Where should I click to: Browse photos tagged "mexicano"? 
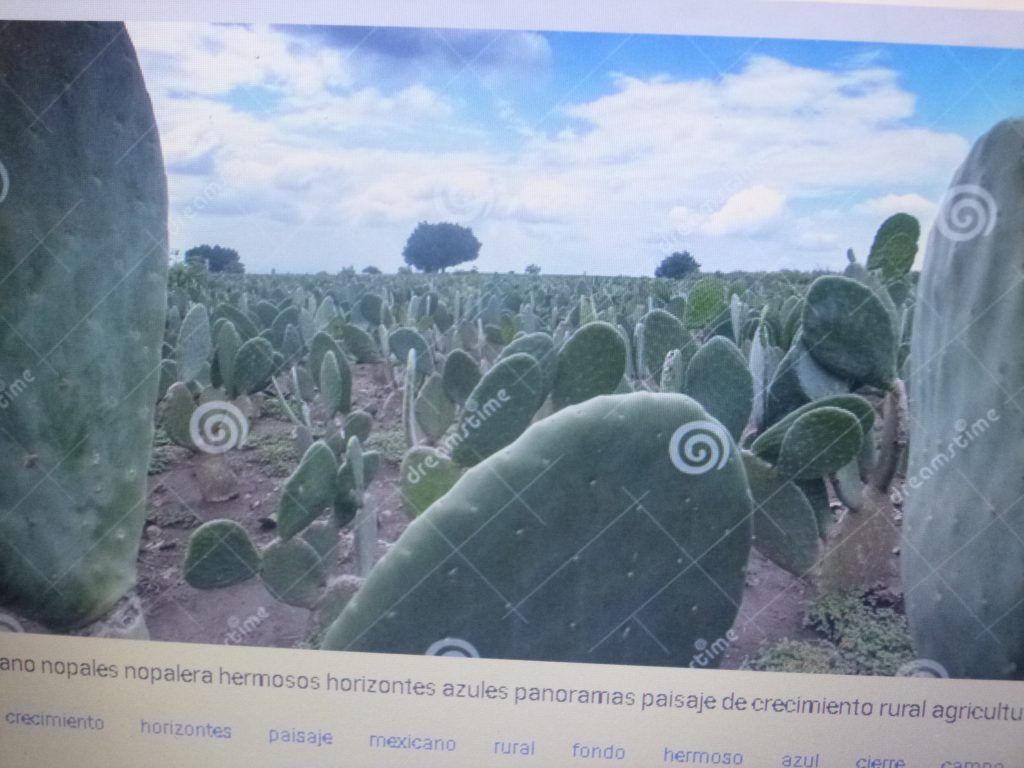coord(412,743)
